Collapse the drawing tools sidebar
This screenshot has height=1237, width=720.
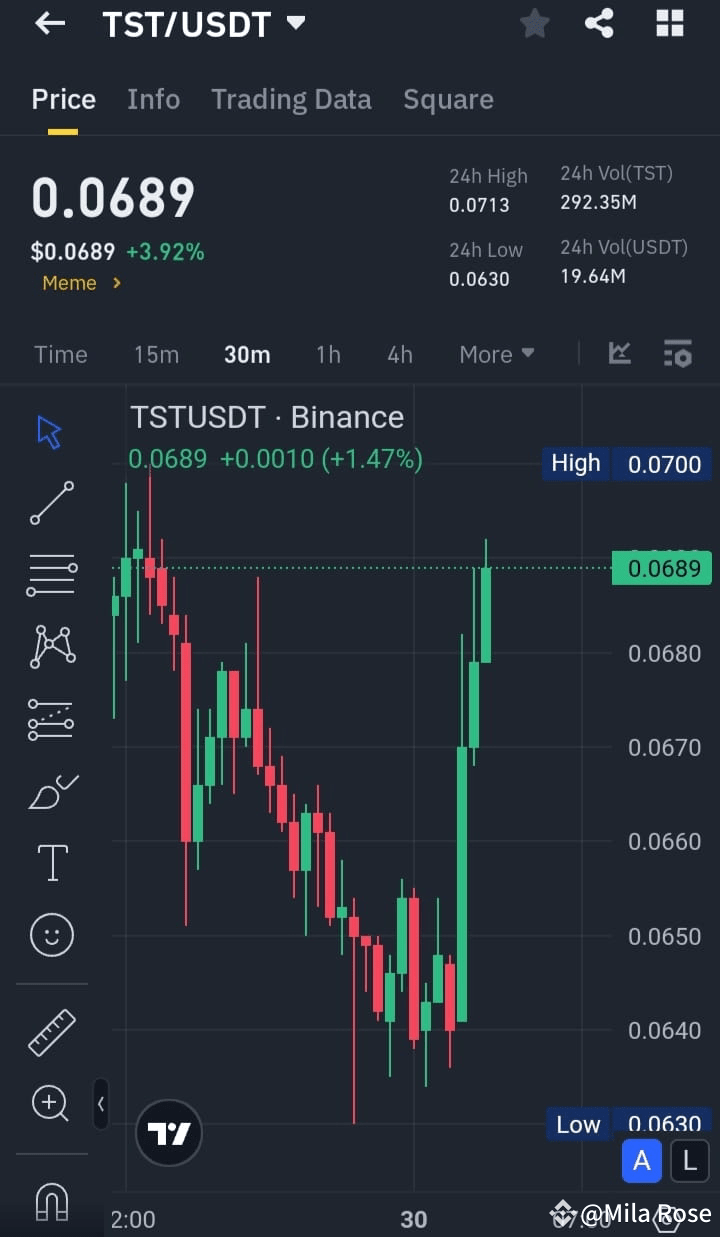click(x=101, y=1105)
